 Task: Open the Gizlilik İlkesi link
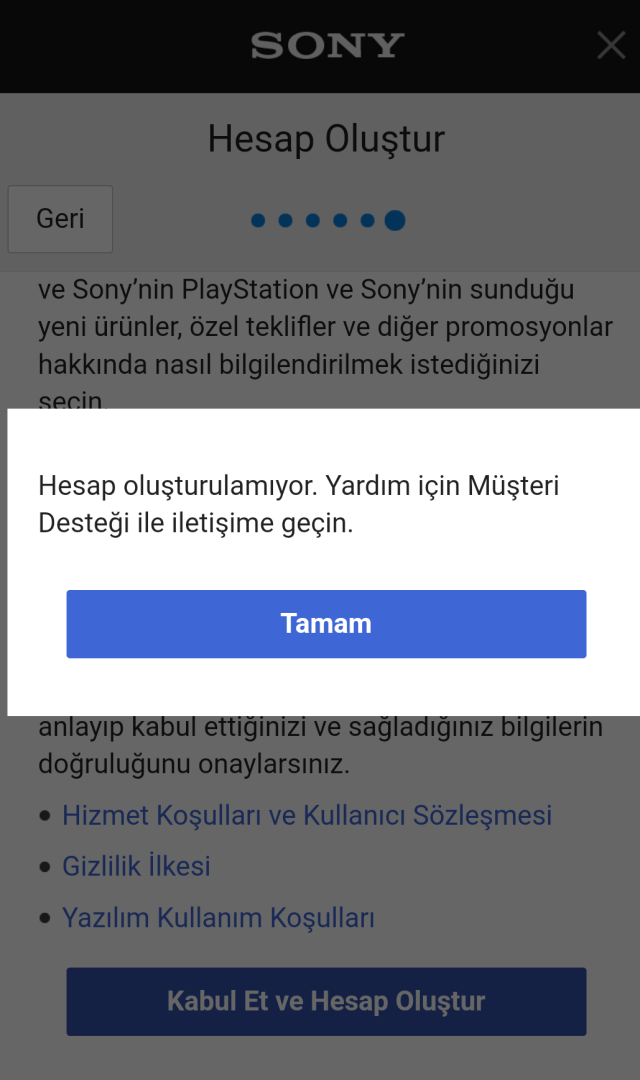click(136, 866)
